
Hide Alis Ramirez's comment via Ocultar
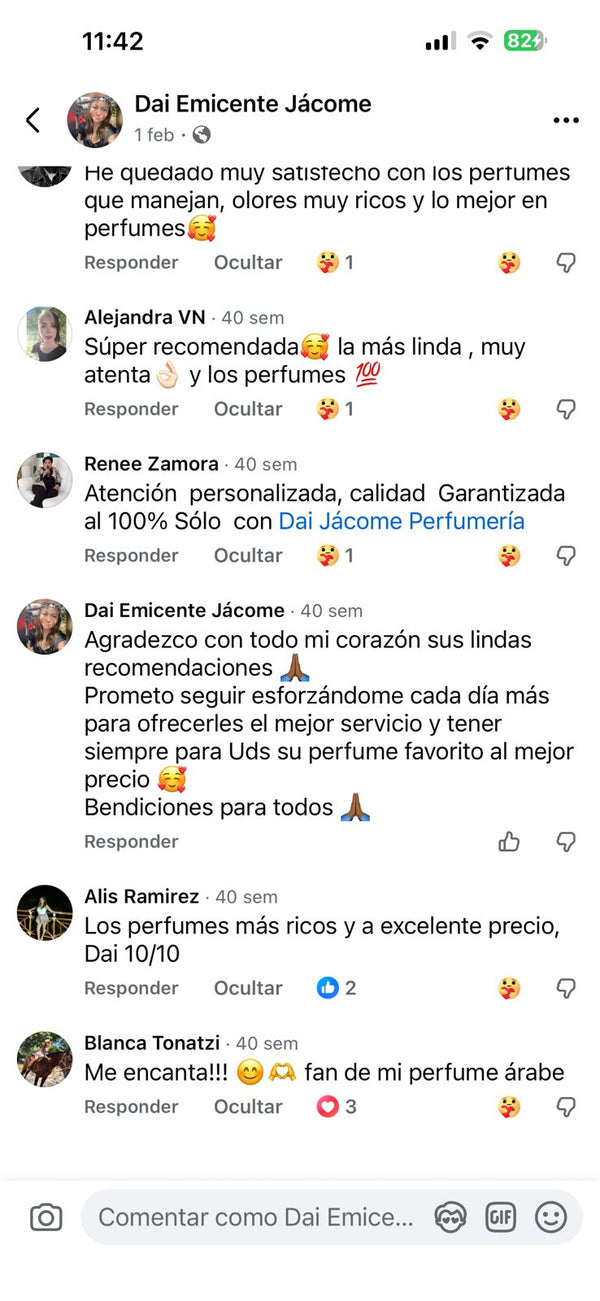(x=248, y=988)
